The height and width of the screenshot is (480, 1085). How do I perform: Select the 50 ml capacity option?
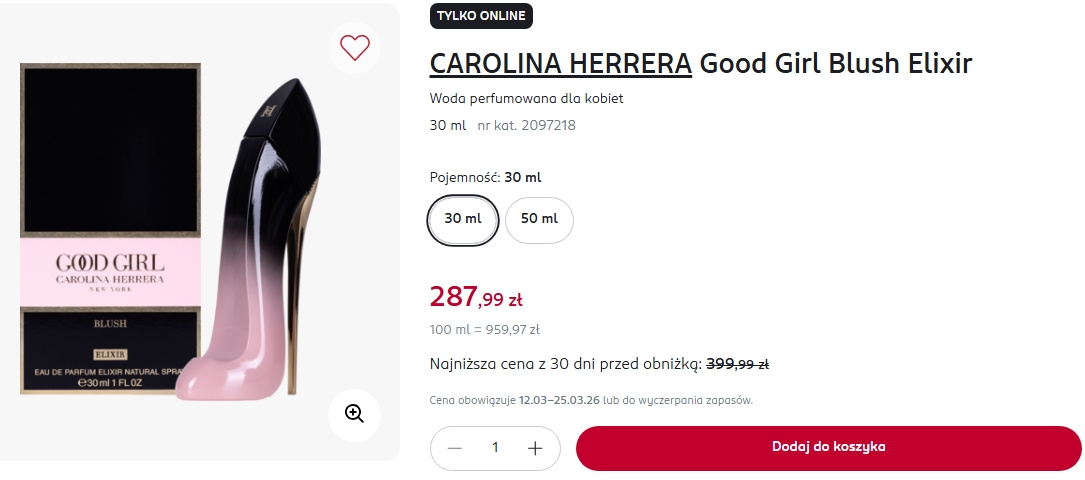pyautogui.click(x=539, y=219)
